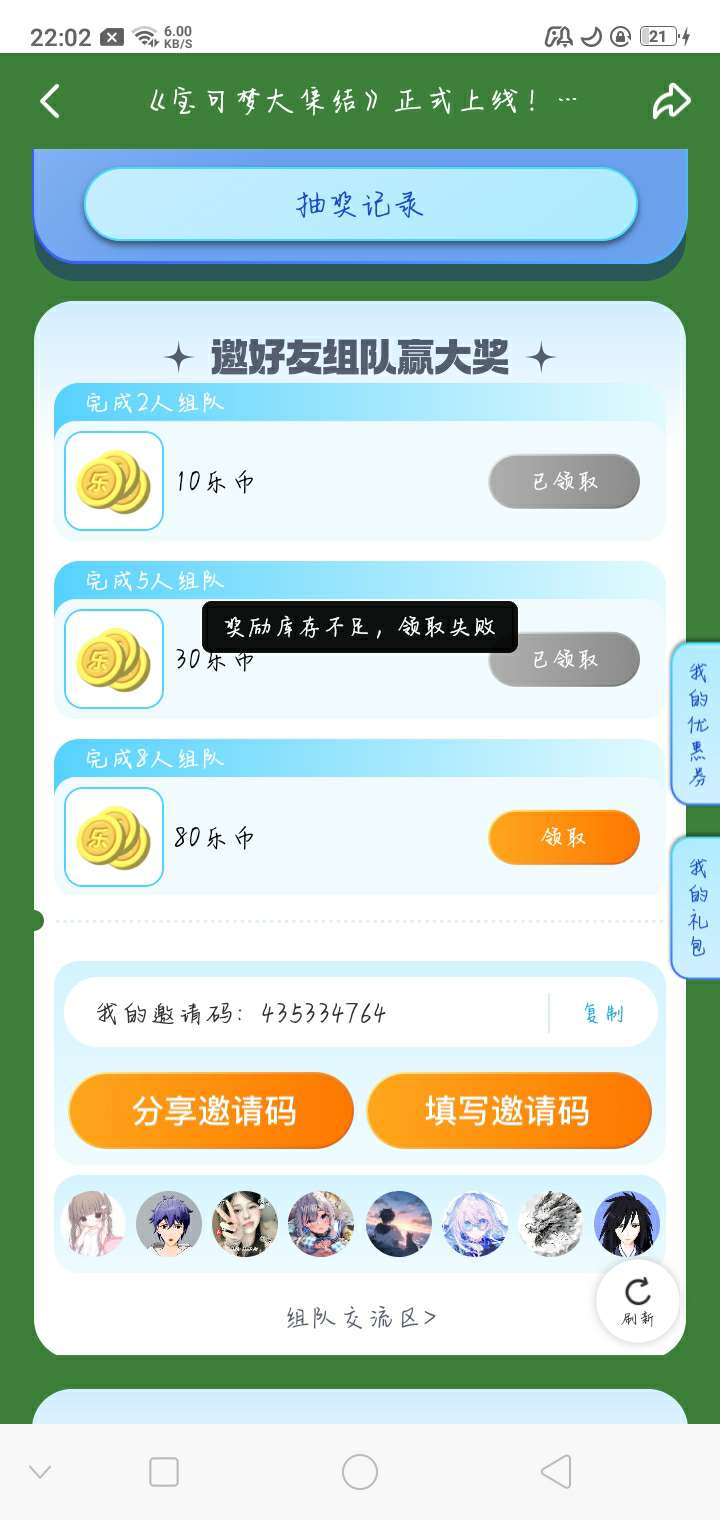Screen dimensions: 720x1520
Task: Refresh the page with 刷新 button
Action: point(637,1300)
